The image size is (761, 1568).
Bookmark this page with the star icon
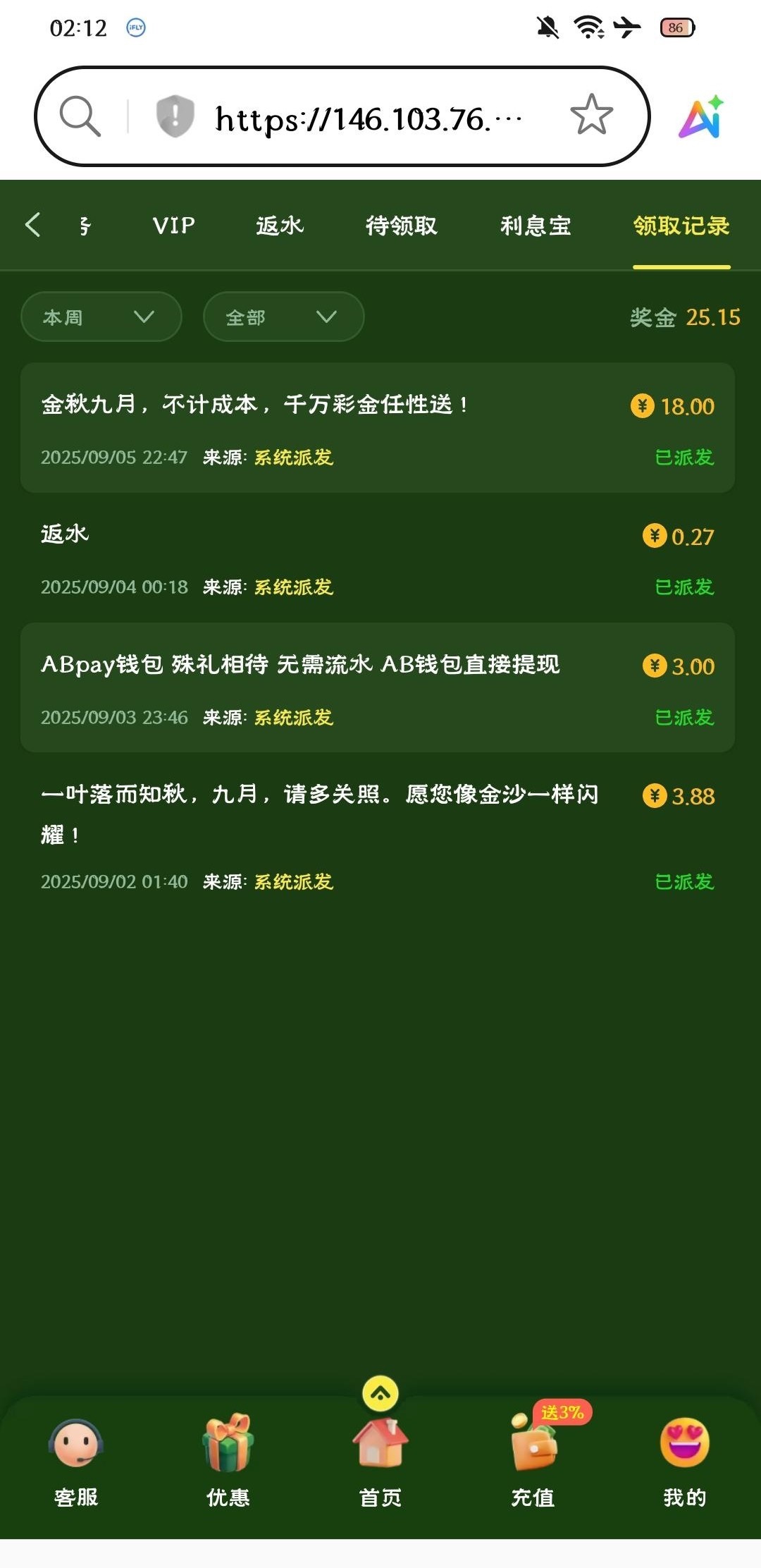(x=591, y=115)
